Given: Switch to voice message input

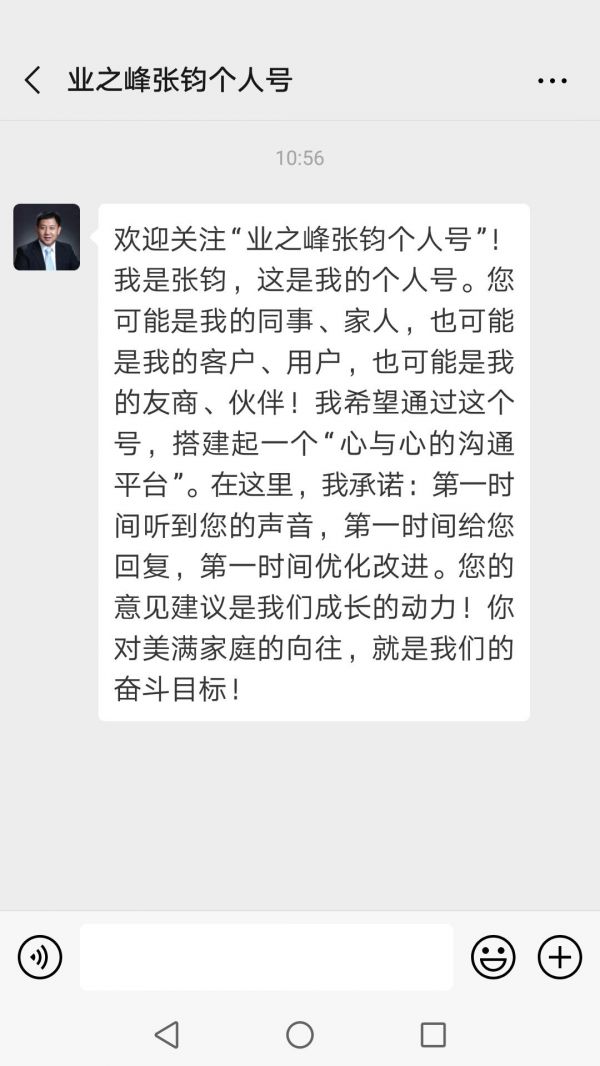Looking at the screenshot, I should click(x=40, y=957).
